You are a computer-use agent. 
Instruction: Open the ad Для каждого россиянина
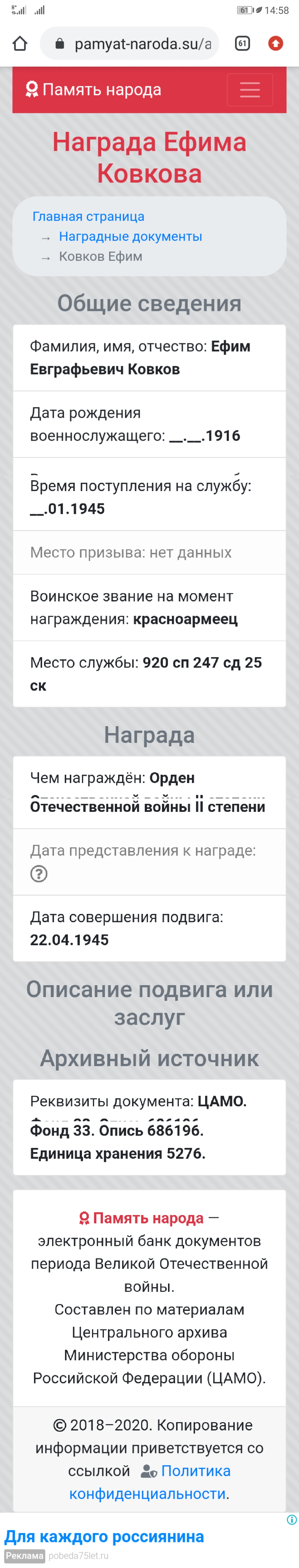[104, 1536]
